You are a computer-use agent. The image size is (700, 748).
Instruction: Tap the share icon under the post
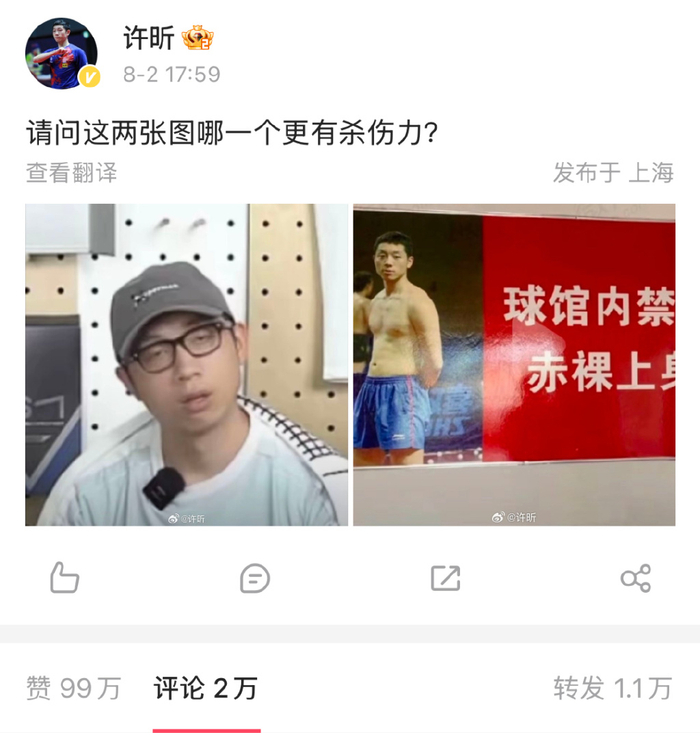(635, 577)
